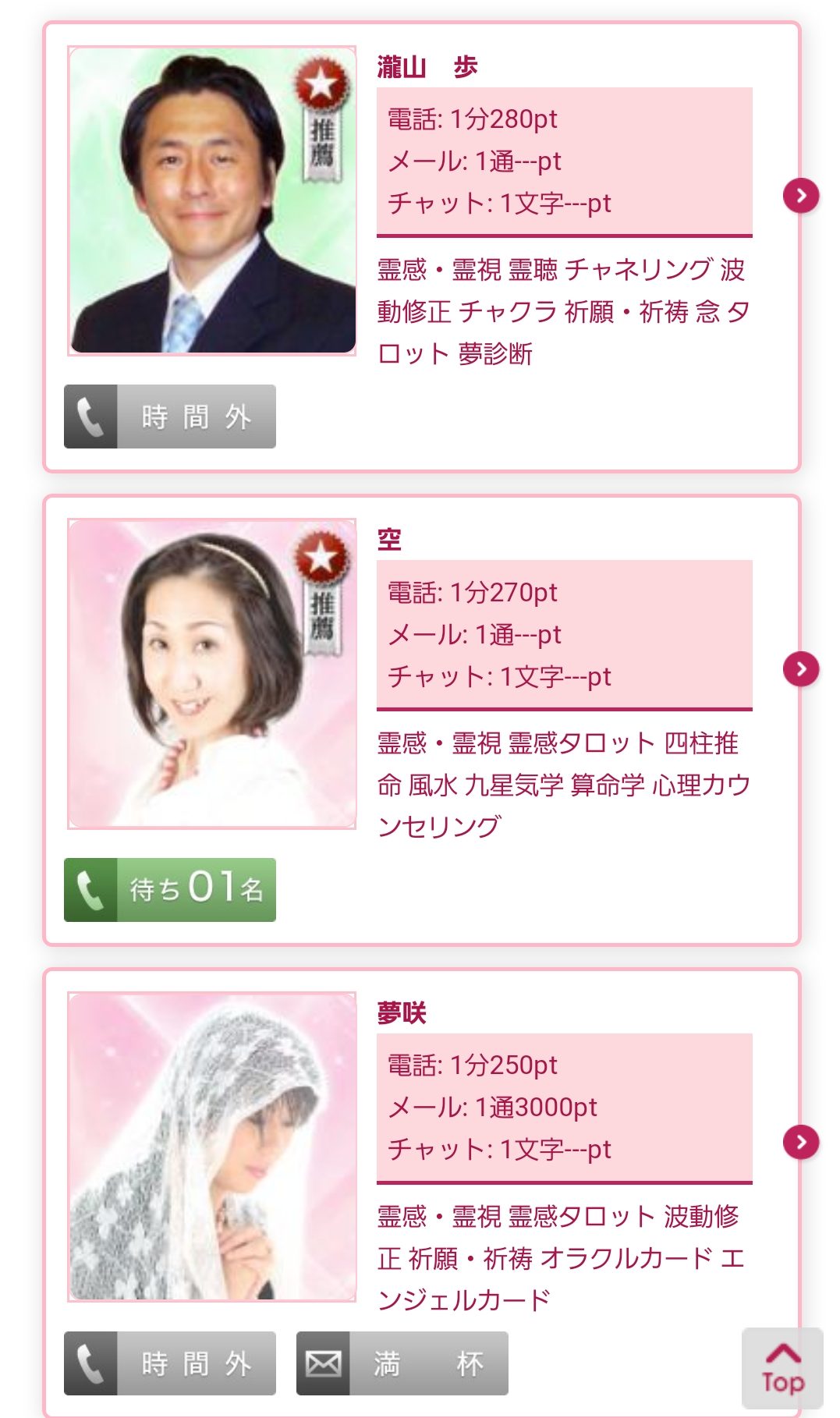The image size is (840, 1418).
Task: Tap 時間外 phone button under 夢咲
Action: (170, 1363)
